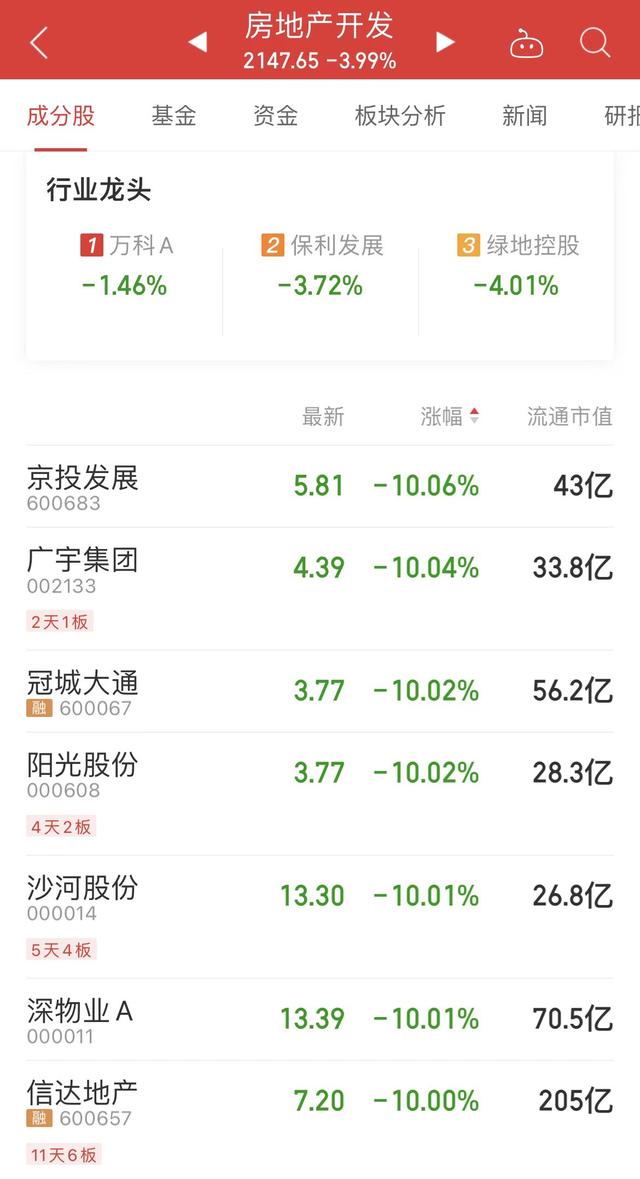Viewport: 640px width, 1179px height.
Task: Go back using the header arrow
Action: (x=39, y=42)
